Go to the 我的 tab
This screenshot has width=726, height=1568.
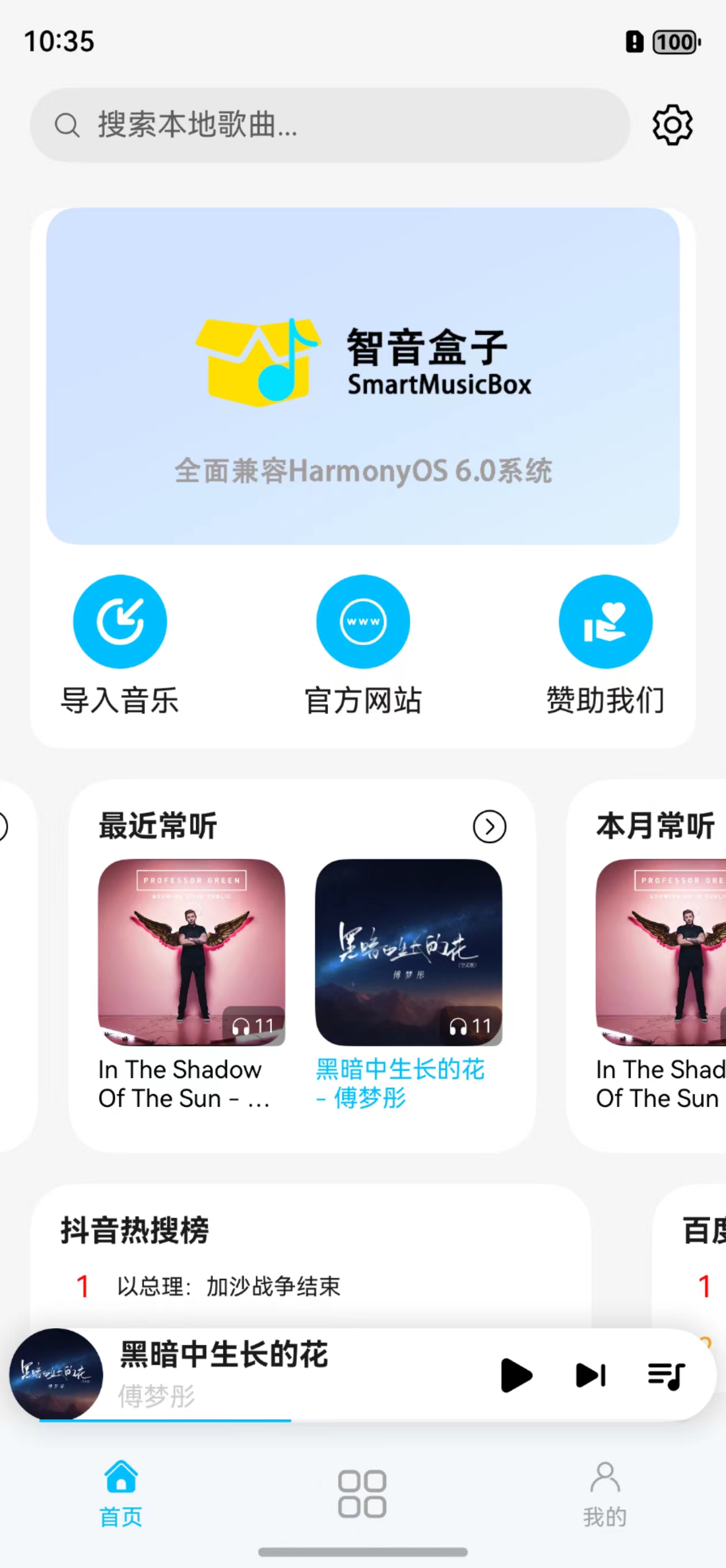coord(605,1494)
